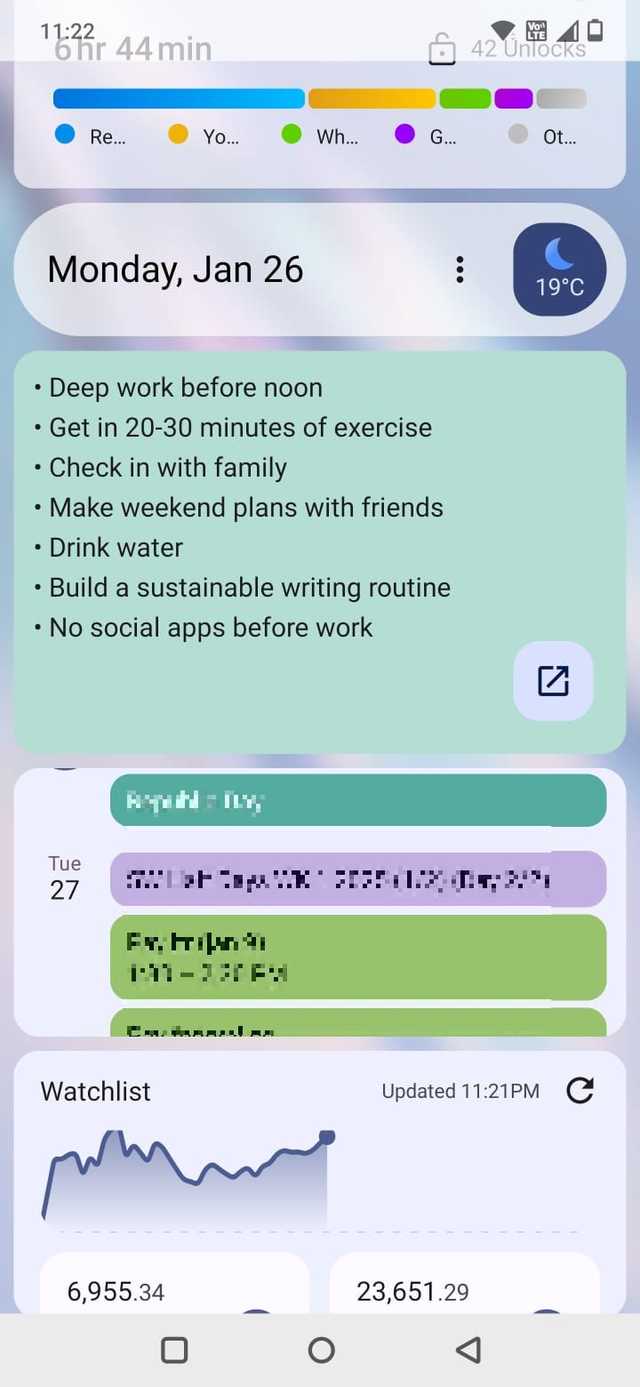Open the notes list in editor
The width and height of the screenshot is (640, 1387).
coord(553,681)
